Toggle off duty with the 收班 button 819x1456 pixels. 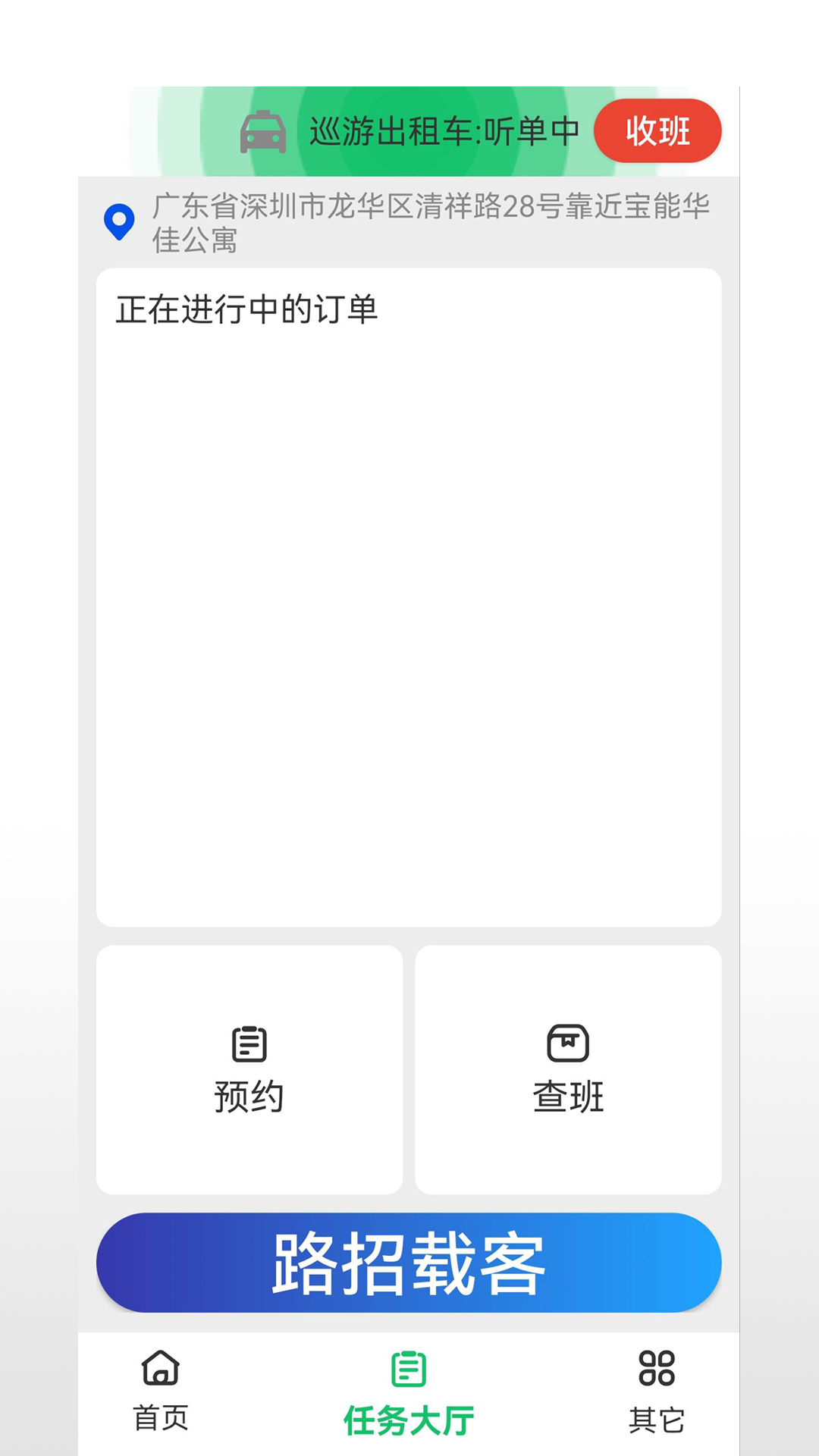658,130
